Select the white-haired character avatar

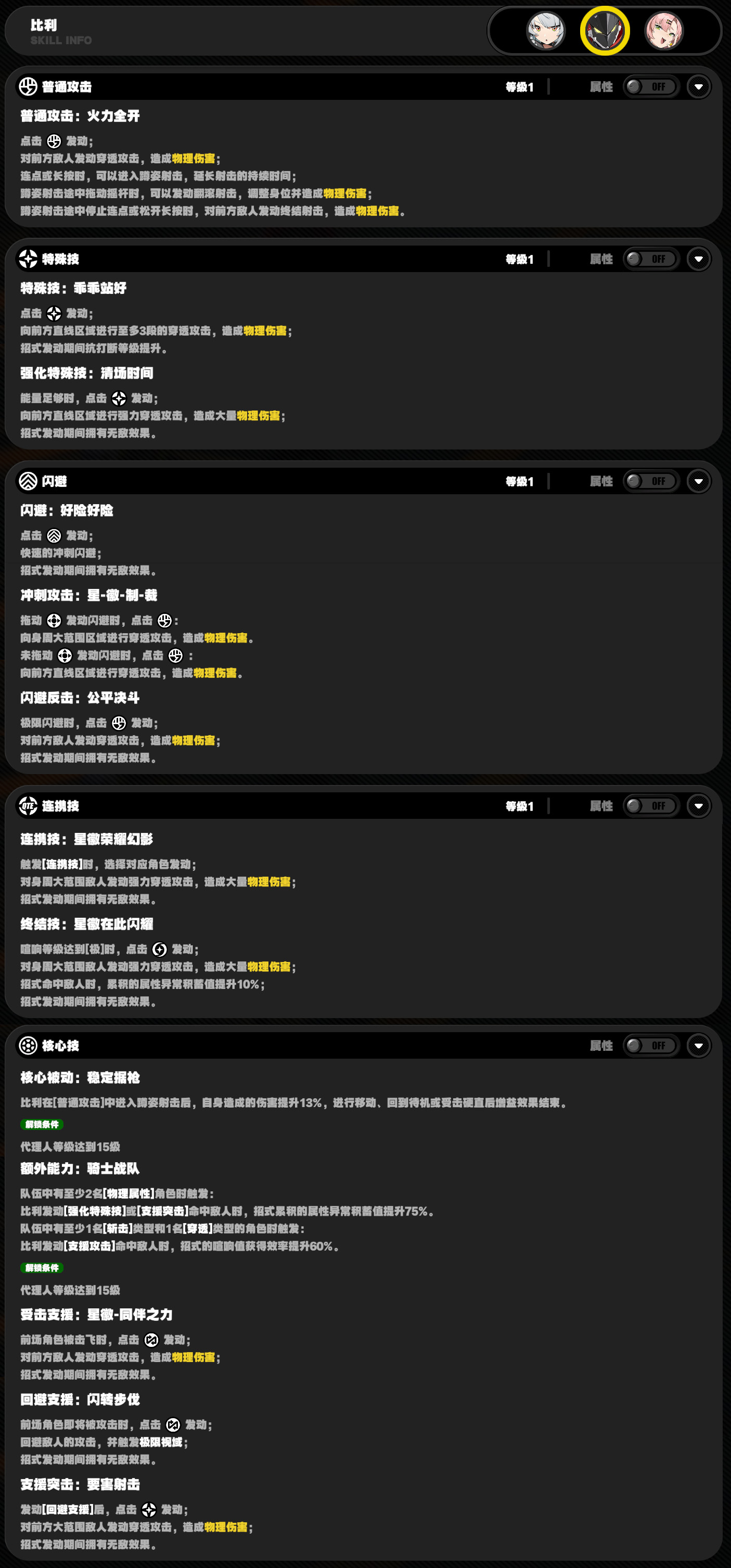[545, 31]
